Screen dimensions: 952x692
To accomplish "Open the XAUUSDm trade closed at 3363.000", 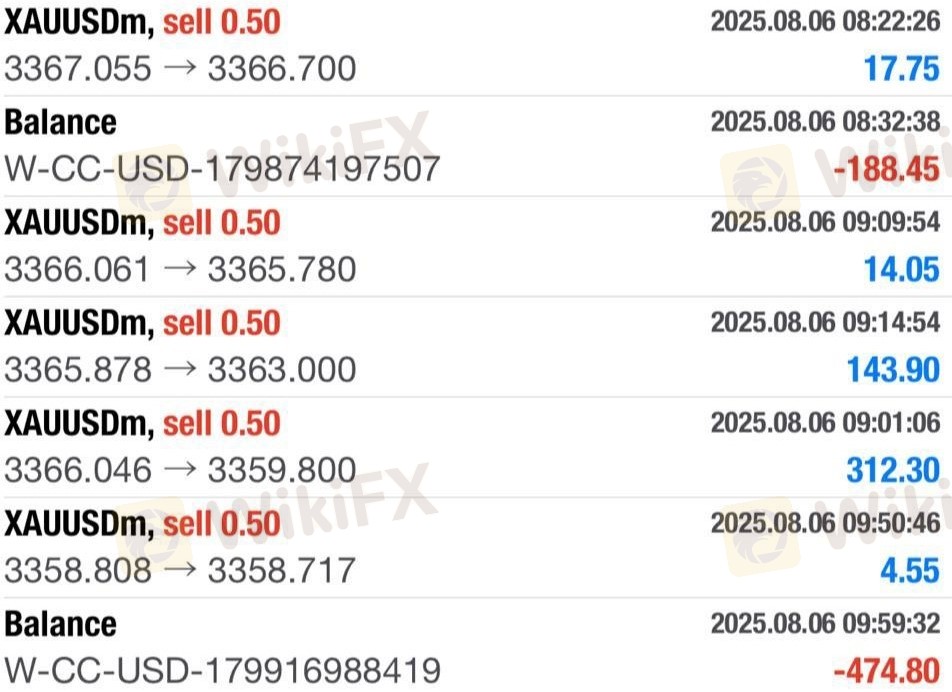I will (x=476, y=346).
